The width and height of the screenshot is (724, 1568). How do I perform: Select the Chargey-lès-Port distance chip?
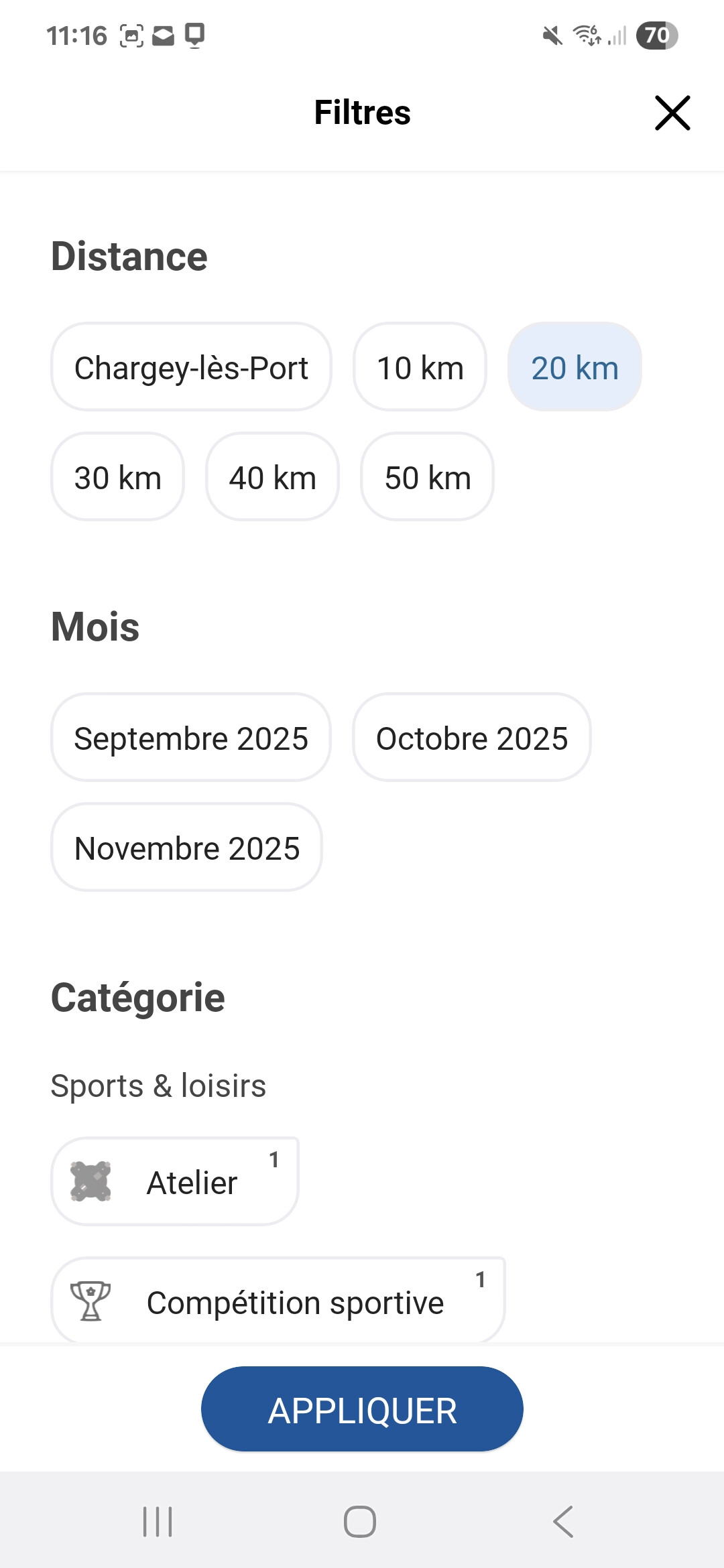191,367
